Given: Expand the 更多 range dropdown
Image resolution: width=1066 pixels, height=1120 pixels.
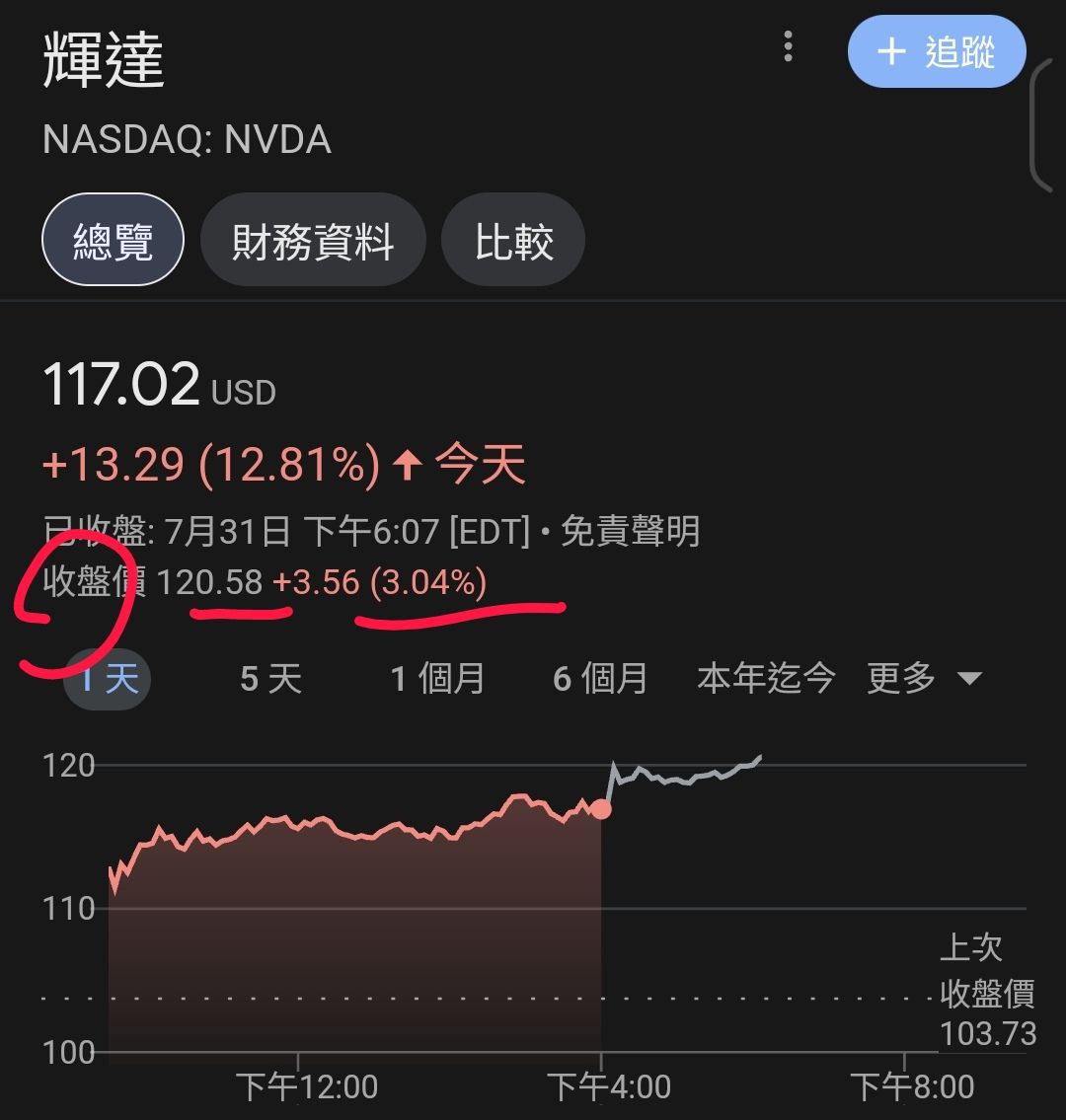Looking at the screenshot, I should (924, 679).
